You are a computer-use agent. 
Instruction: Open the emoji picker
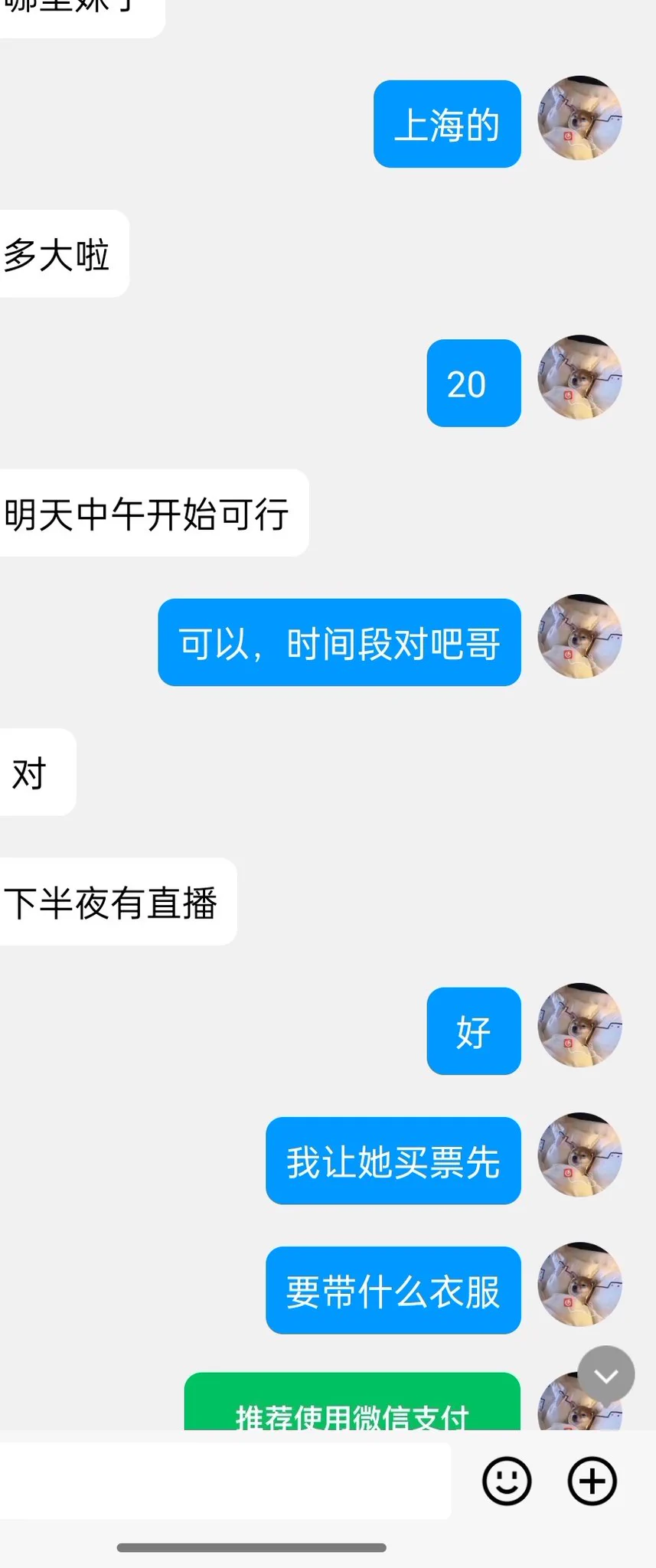coord(506,1481)
